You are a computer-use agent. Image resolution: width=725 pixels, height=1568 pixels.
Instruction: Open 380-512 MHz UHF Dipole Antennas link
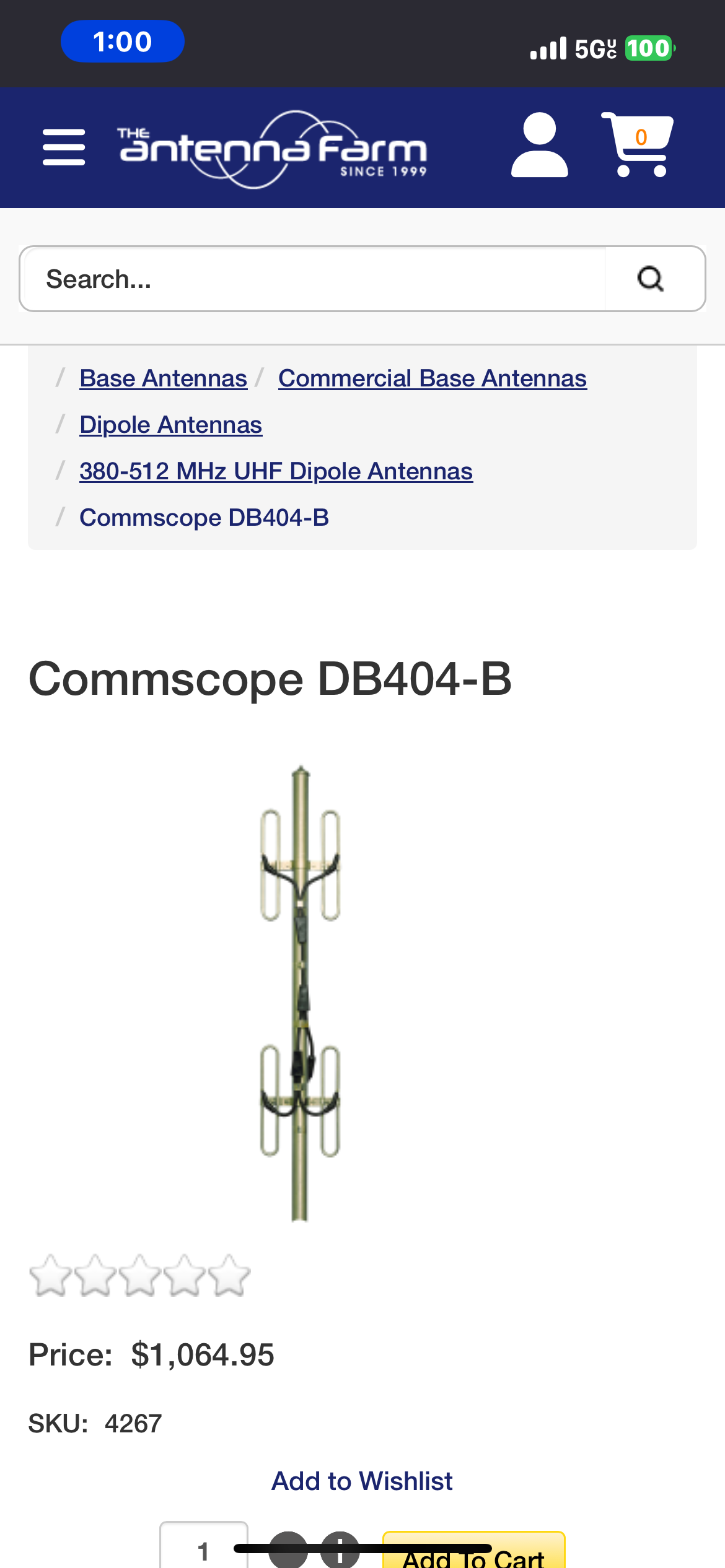(x=276, y=471)
